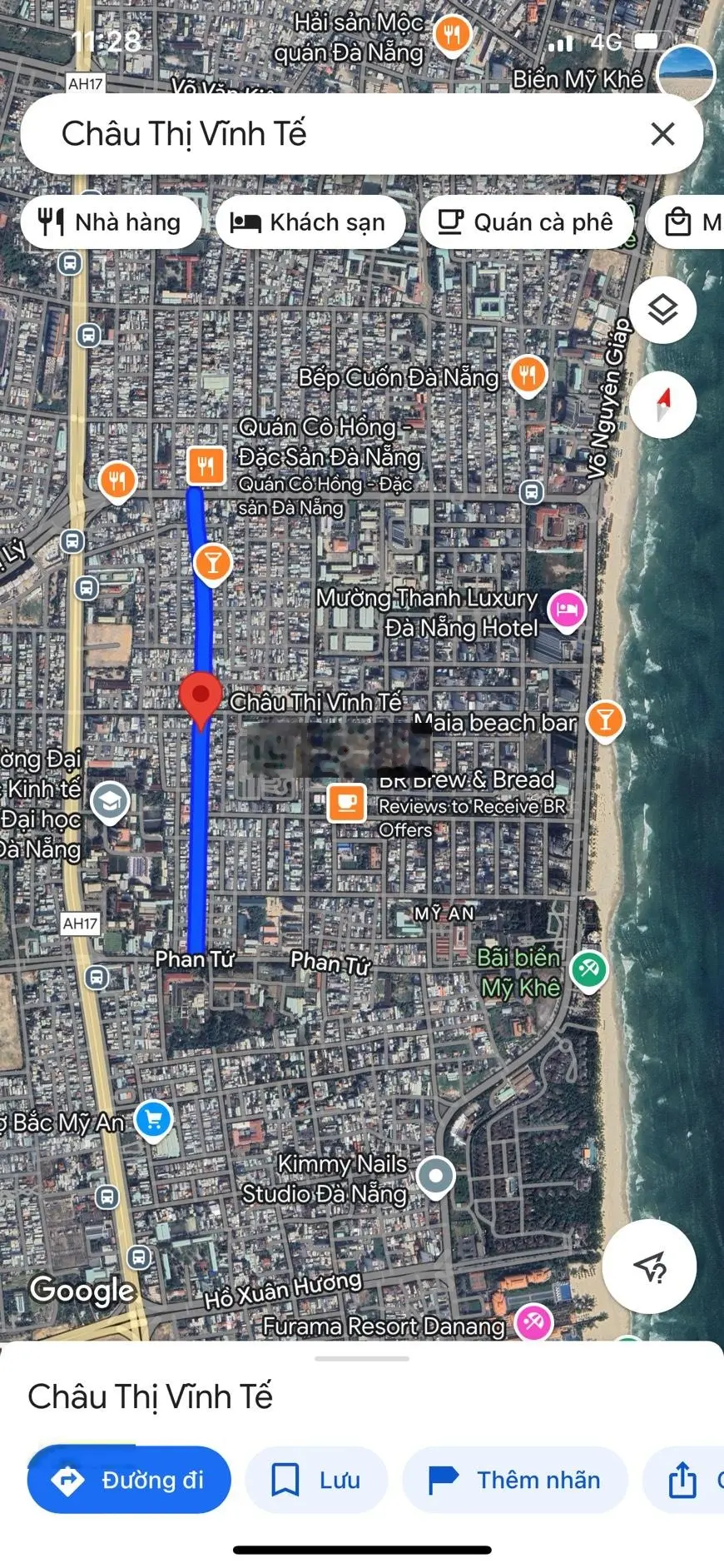Image resolution: width=724 pixels, height=1568 pixels.
Task: Tap the compass to reset orientation
Action: point(662,405)
